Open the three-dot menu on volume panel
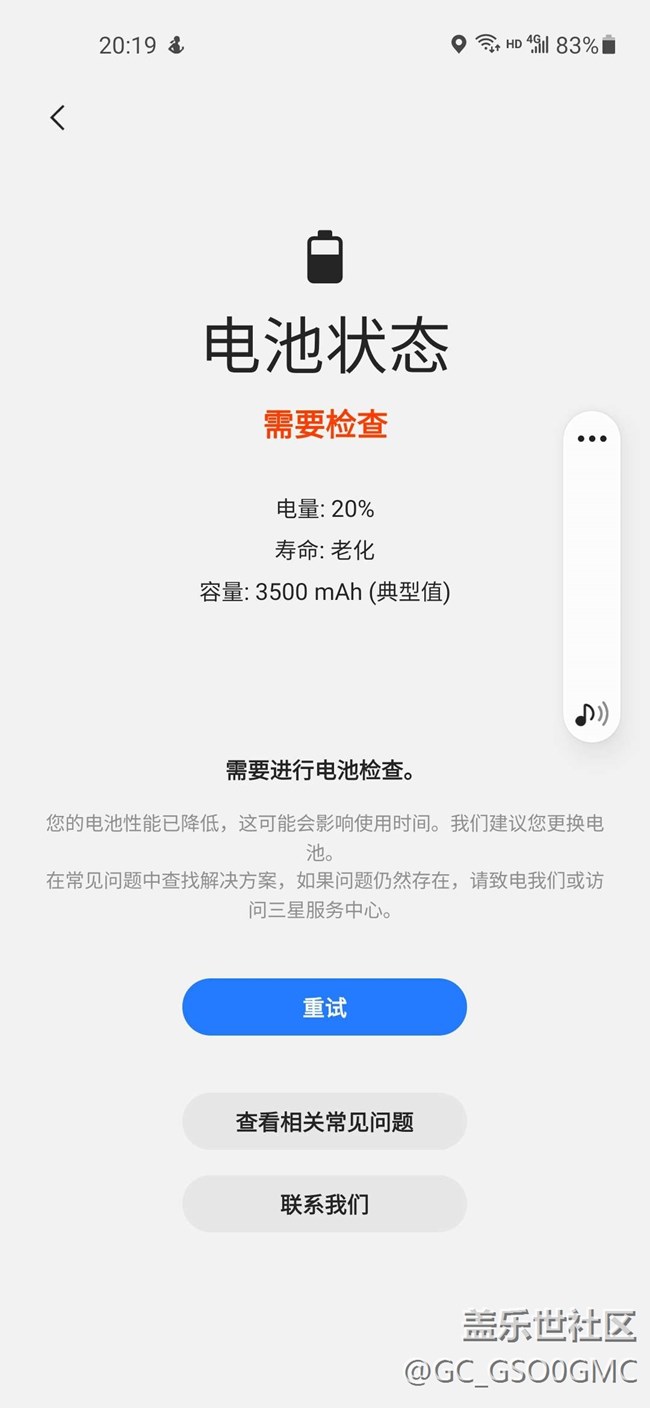The width and height of the screenshot is (650, 1408). (x=591, y=438)
